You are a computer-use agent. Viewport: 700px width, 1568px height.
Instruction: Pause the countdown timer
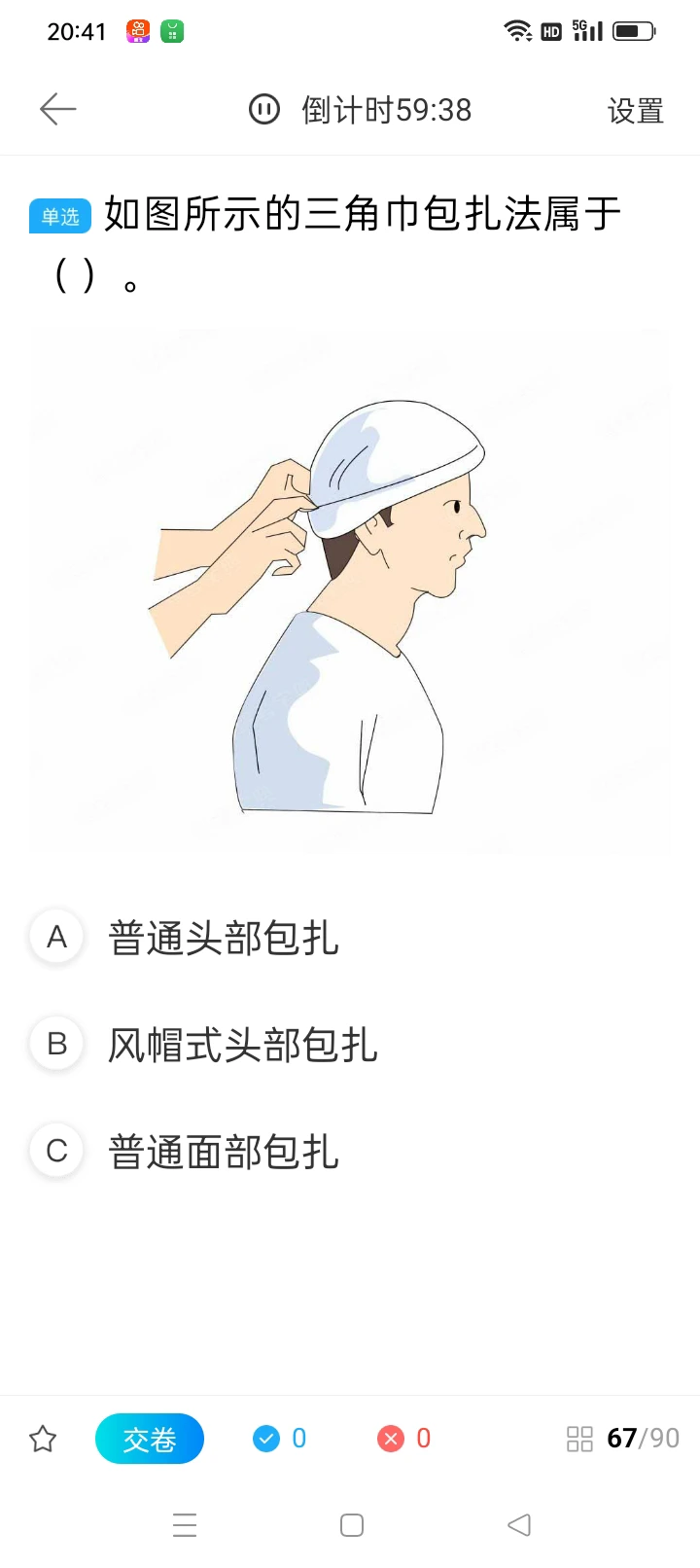264,109
